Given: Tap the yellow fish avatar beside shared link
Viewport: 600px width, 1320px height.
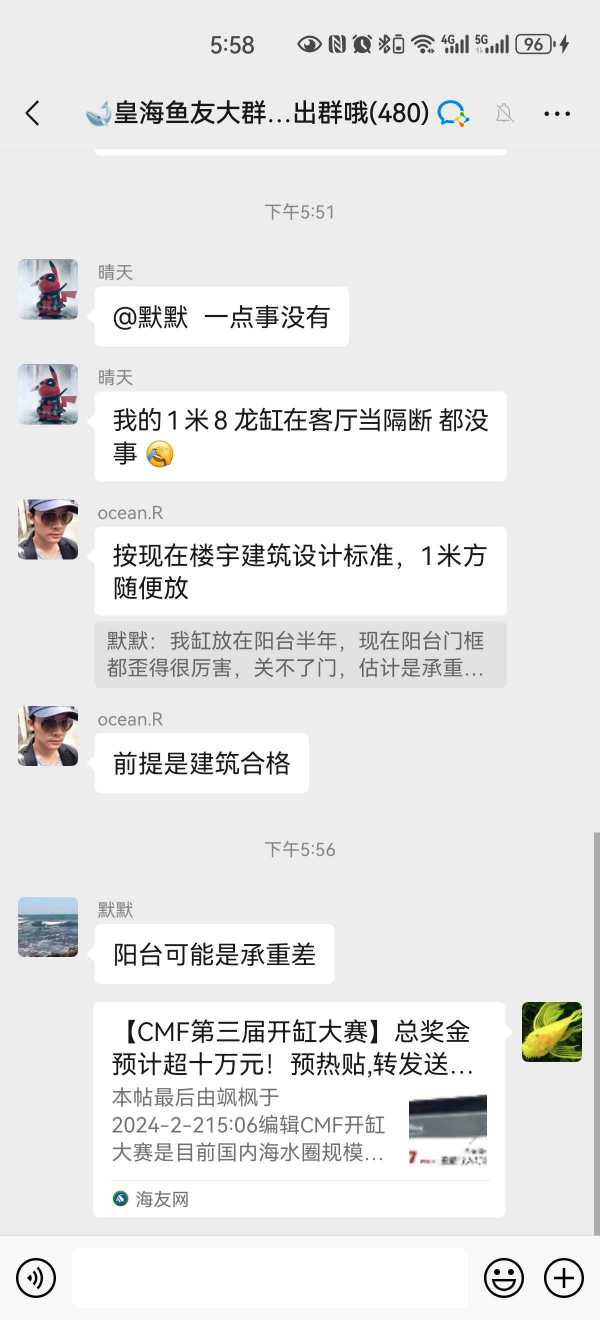Looking at the screenshot, I should 551,1031.
